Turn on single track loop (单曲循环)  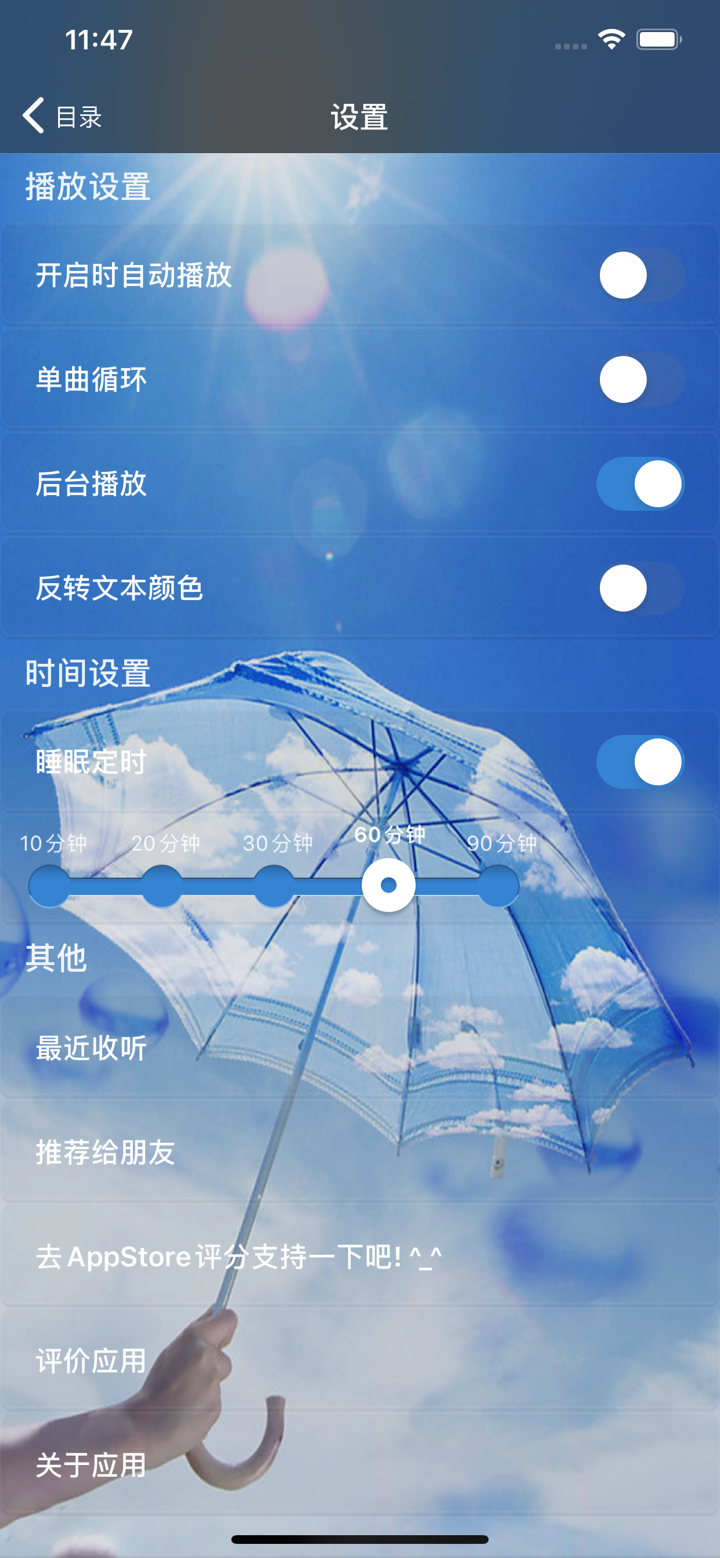640,379
